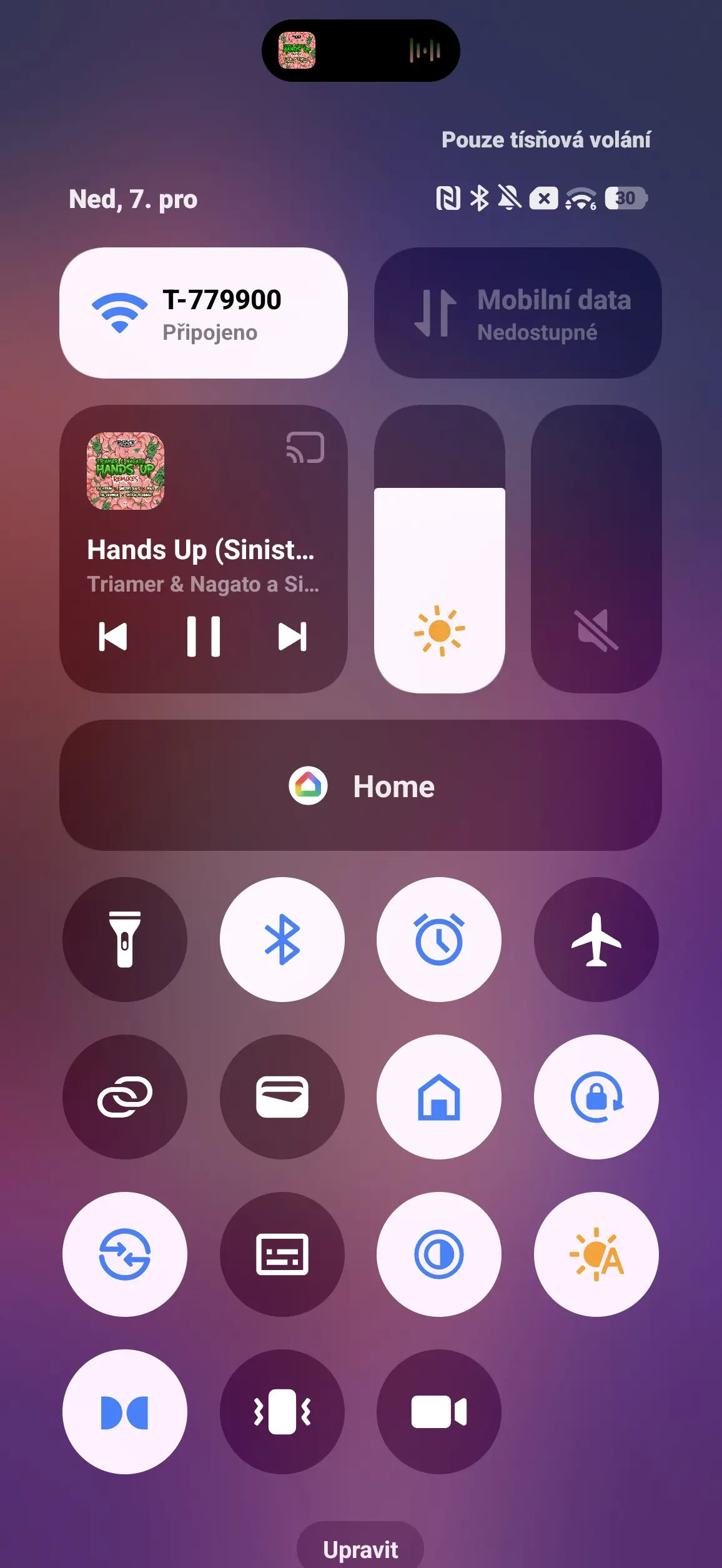Disable Bluetooth quick toggle
Screen dimensions: 722x1568
tap(282, 939)
